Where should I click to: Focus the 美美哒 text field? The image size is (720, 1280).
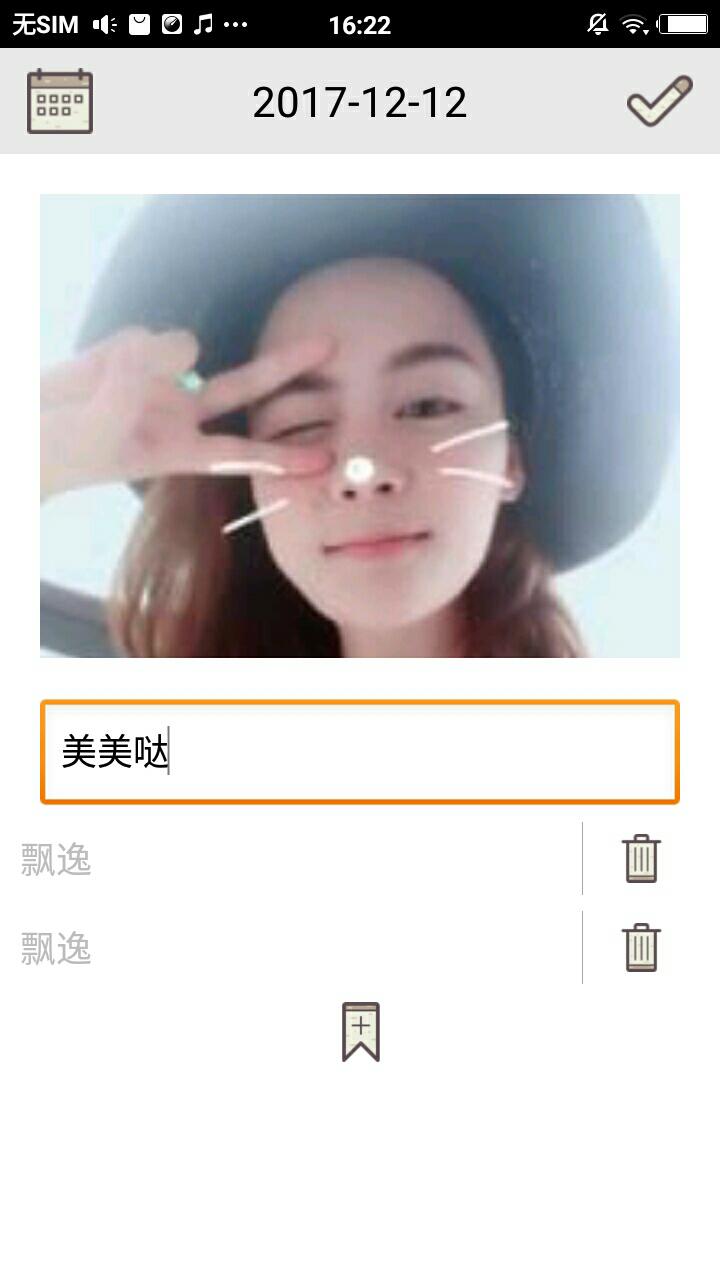(360, 752)
